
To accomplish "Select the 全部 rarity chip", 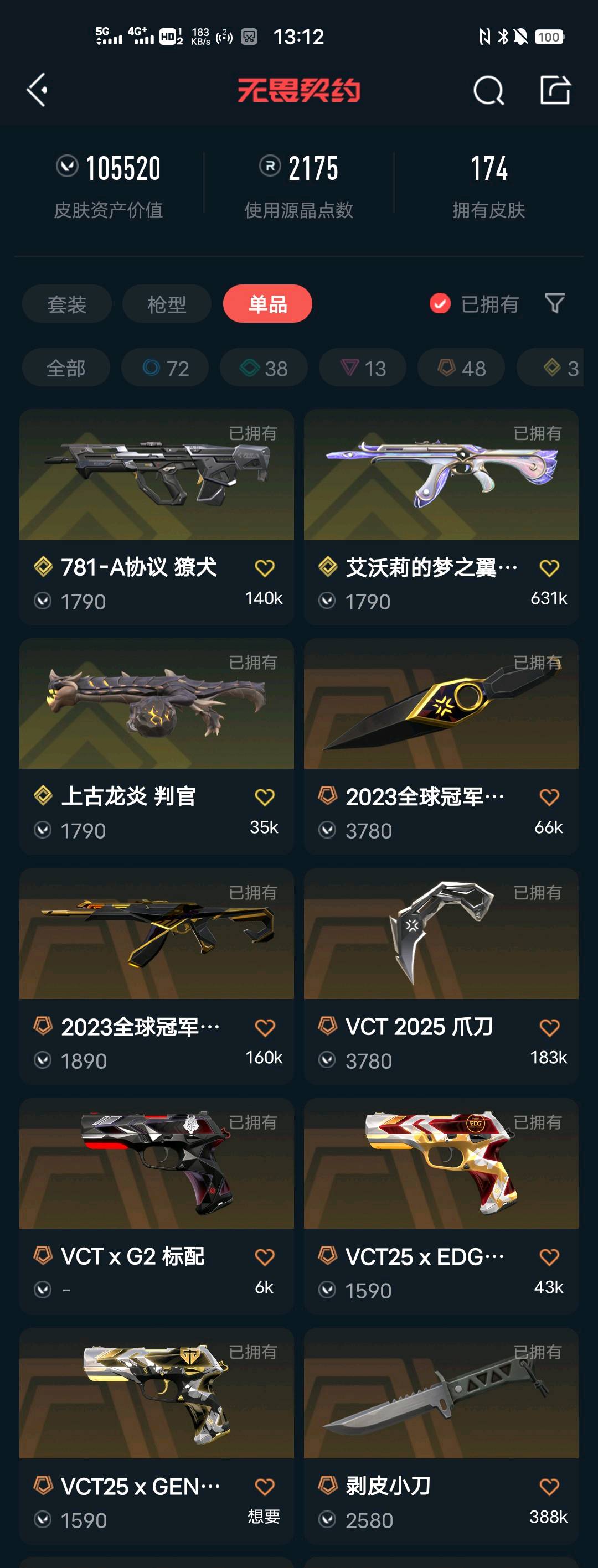I will tap(66, 368).
